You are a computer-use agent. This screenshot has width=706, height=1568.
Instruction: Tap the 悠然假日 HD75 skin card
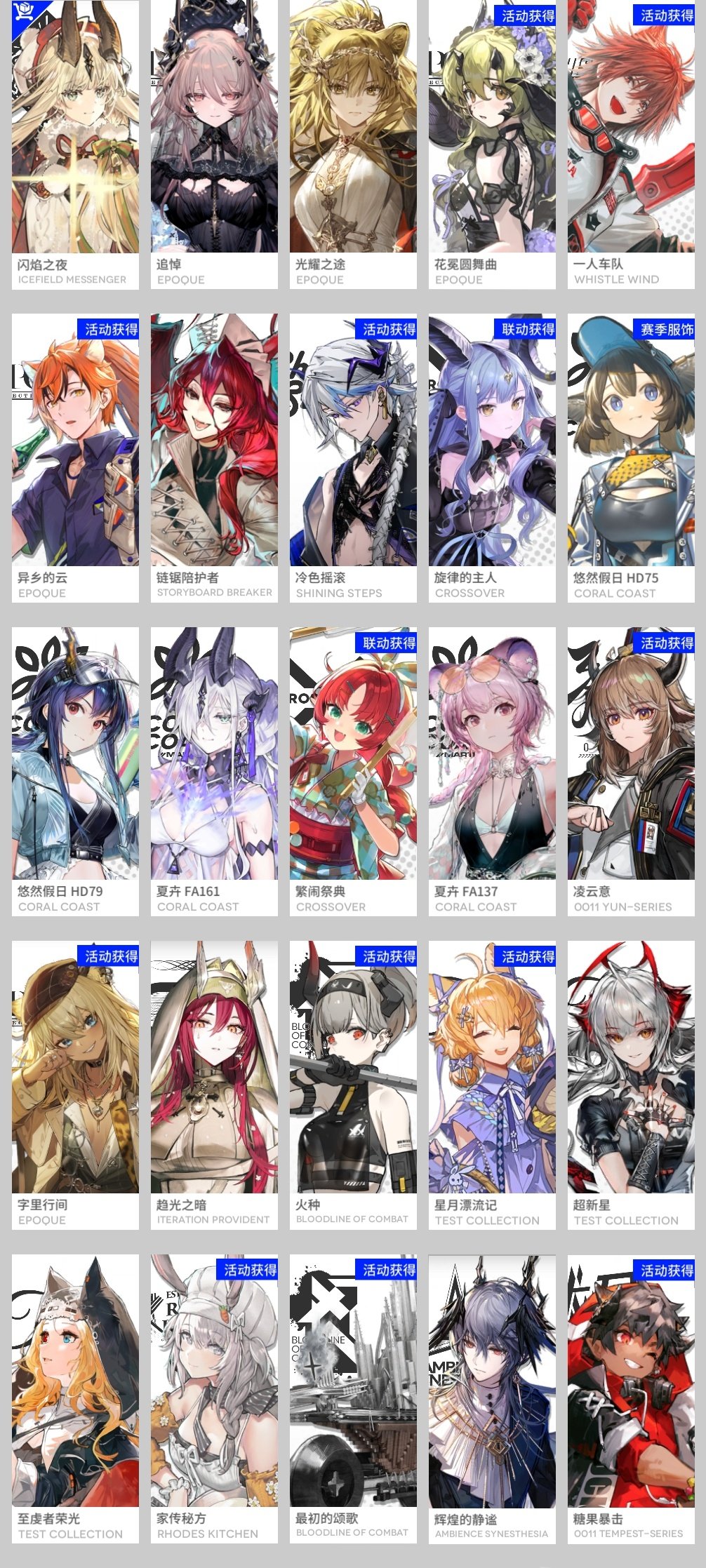[631, 457]
